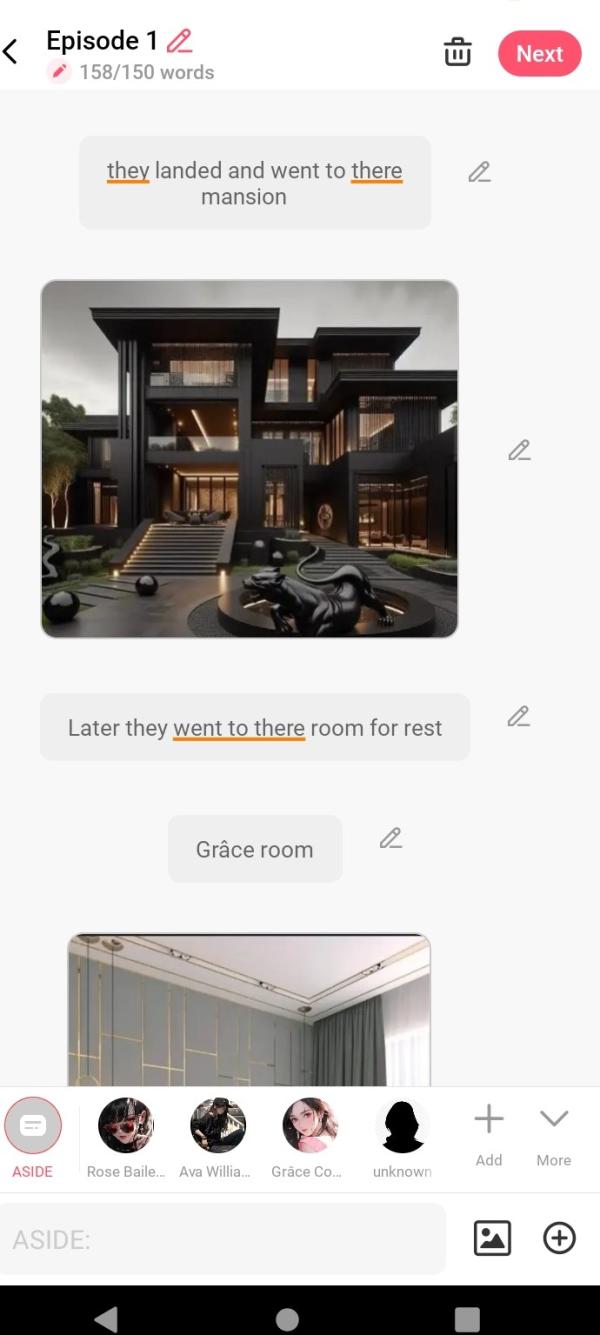
Task: Select the unknown character silhouette
Action: click(x=402, y=1127)
